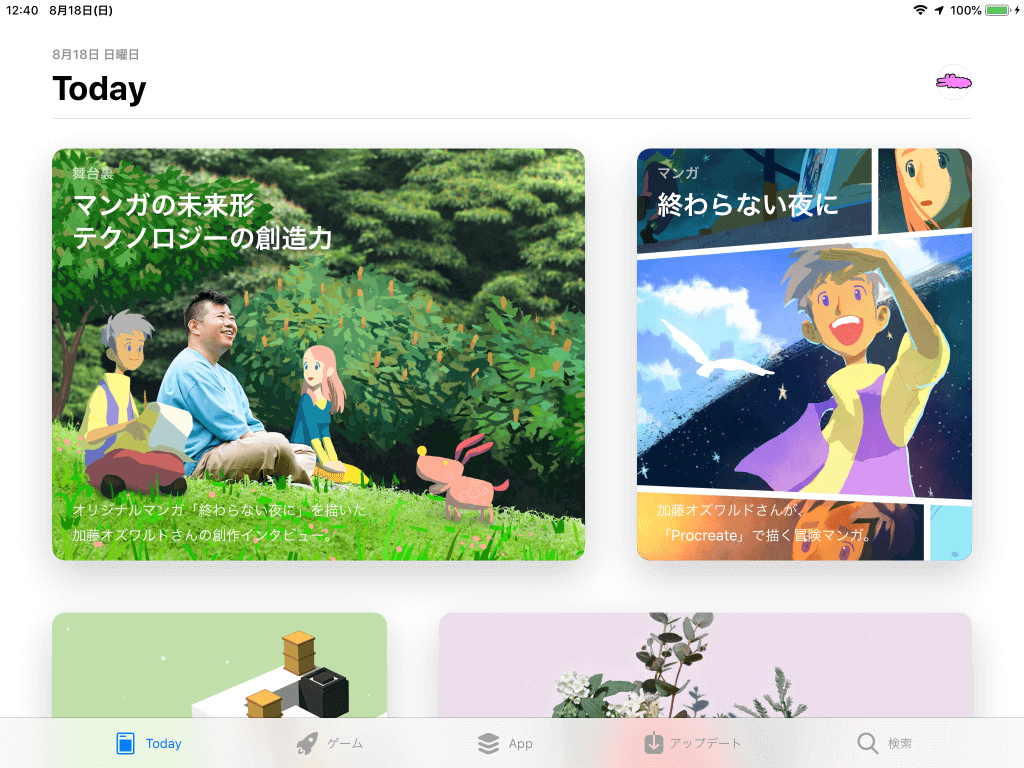
Task: Open the pink floral card
Action: 705,664
